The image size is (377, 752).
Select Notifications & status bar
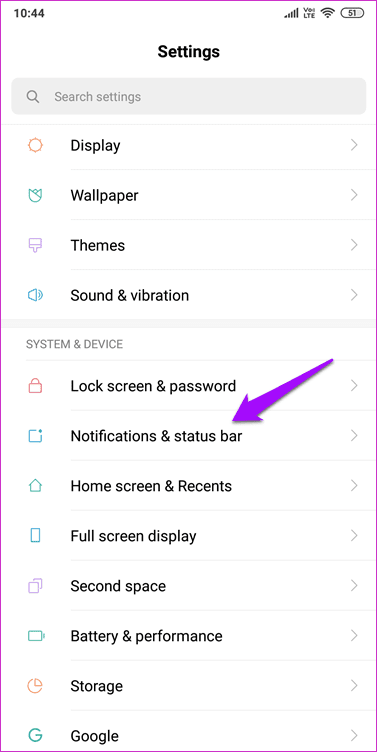pos(188,435)
